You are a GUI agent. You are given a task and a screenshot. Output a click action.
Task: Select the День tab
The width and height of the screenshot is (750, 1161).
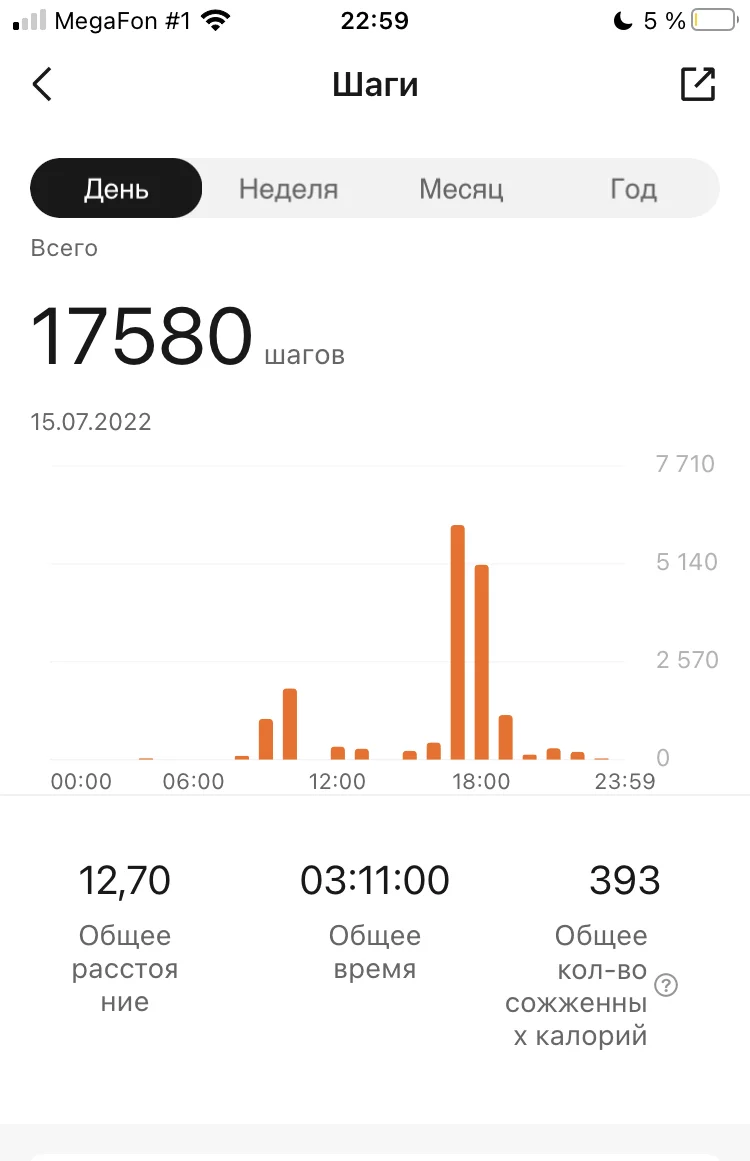[x=116, y=189]
